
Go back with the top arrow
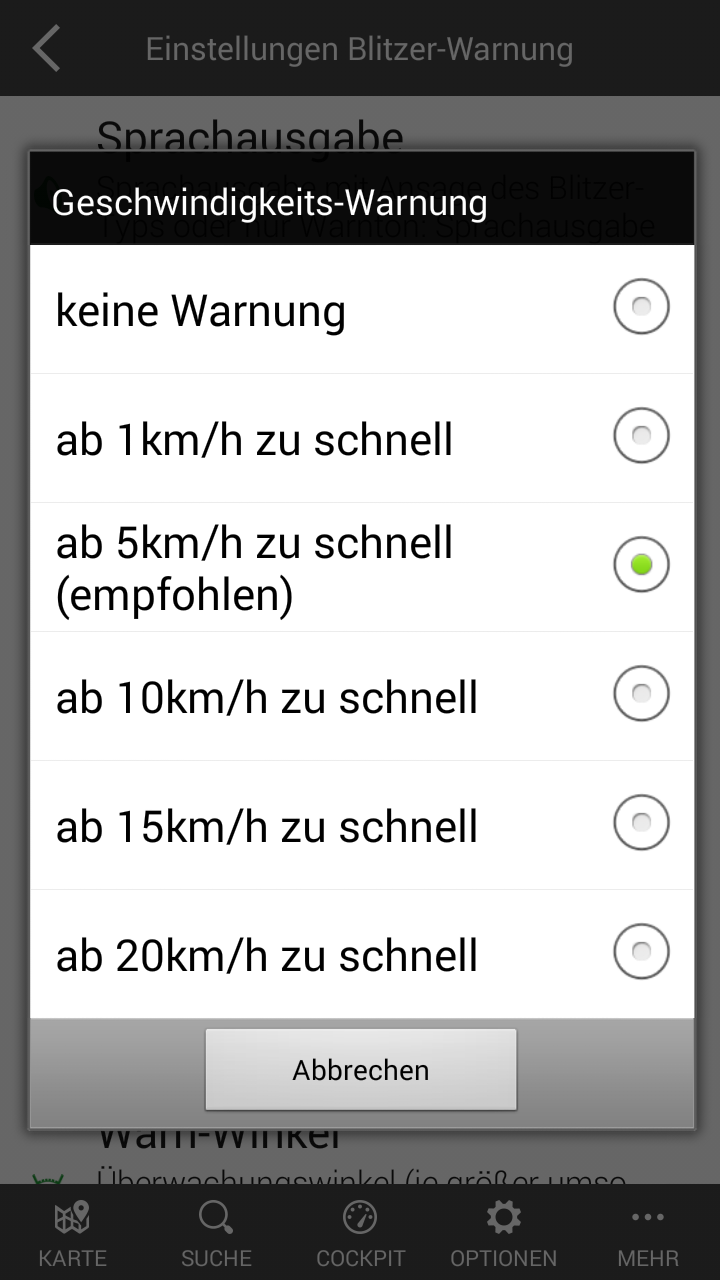click(x=46, y=49)
